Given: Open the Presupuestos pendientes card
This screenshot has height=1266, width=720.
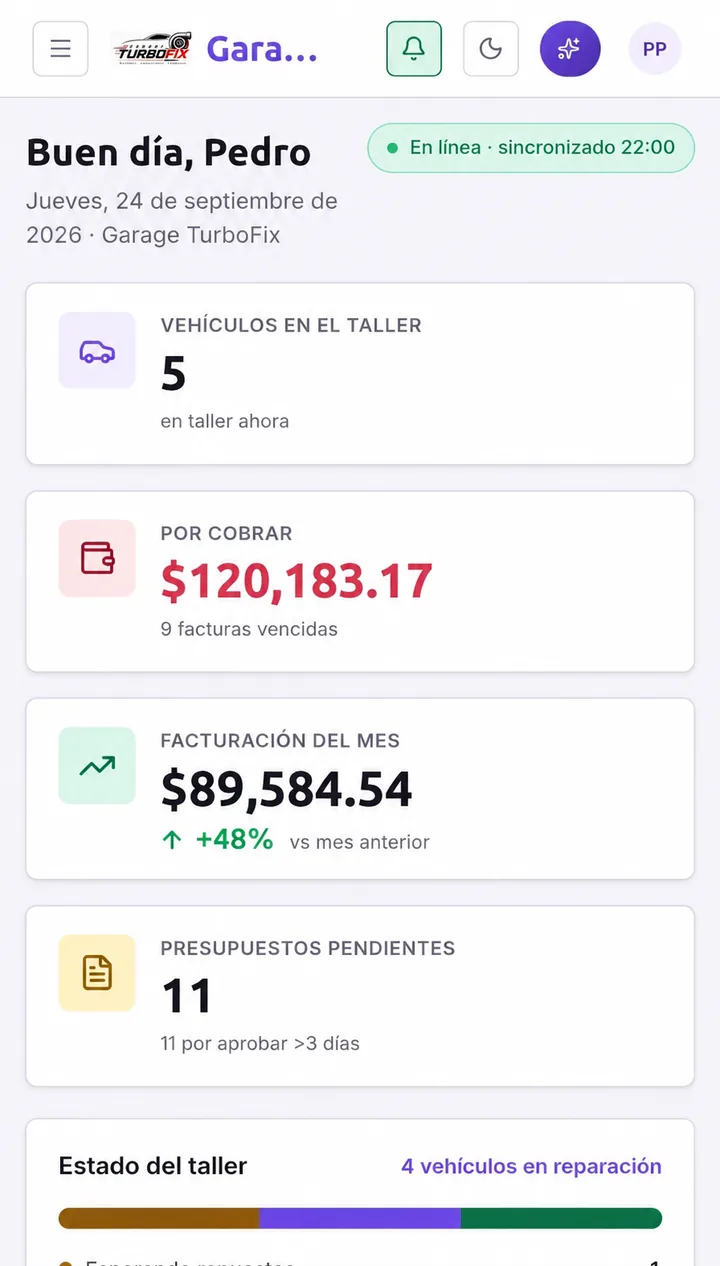Looking at the screenshot, I should (360, 996).
